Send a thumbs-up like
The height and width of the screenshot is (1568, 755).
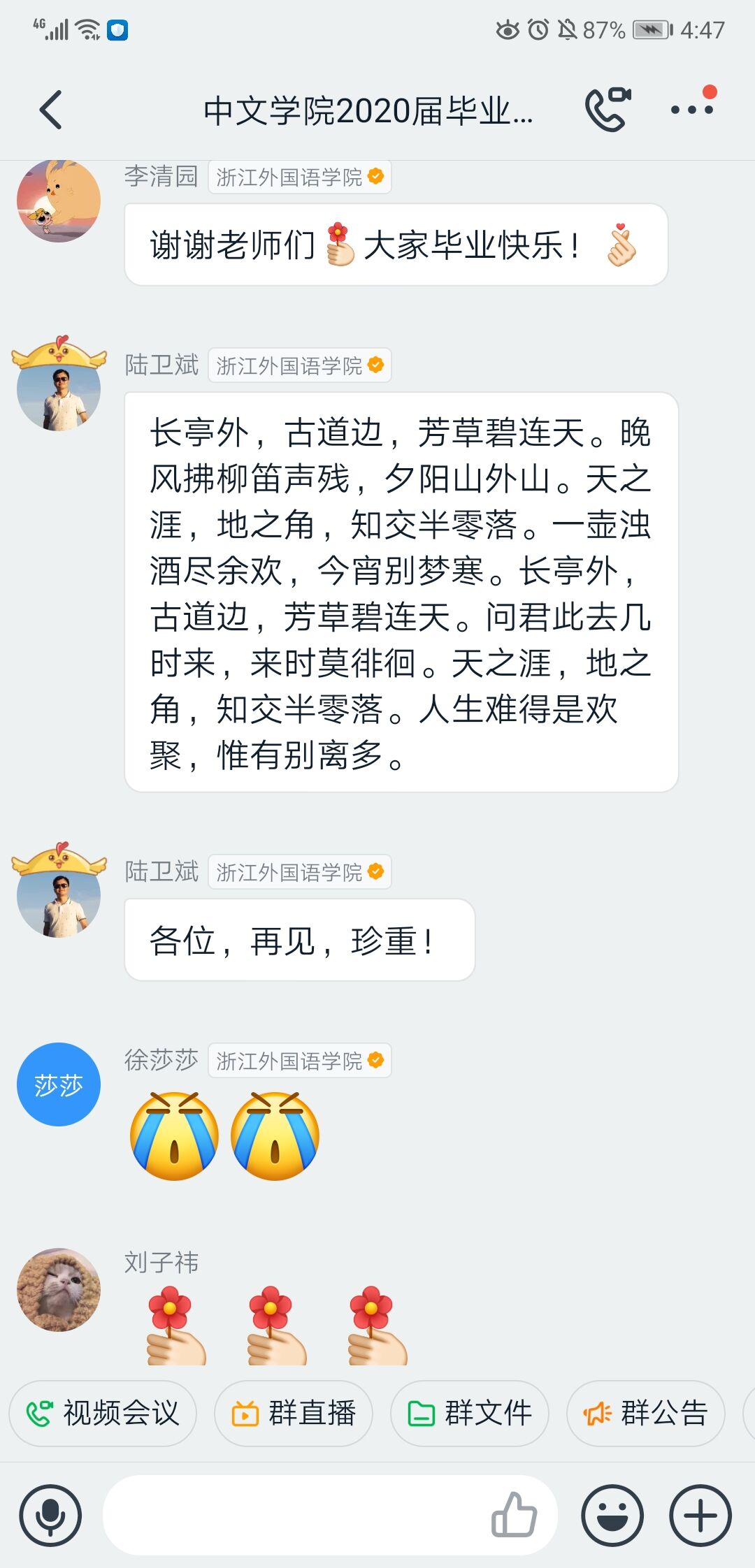click(x=514, y=1515)
